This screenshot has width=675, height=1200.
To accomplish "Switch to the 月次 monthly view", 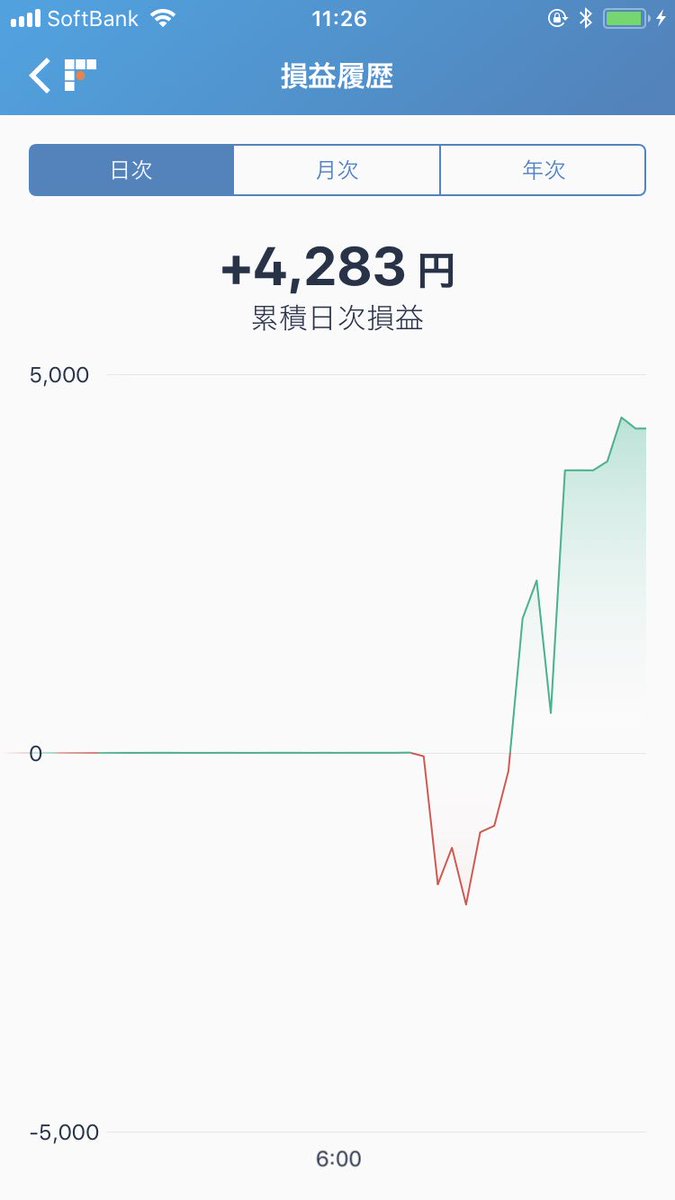I will 337,170.
